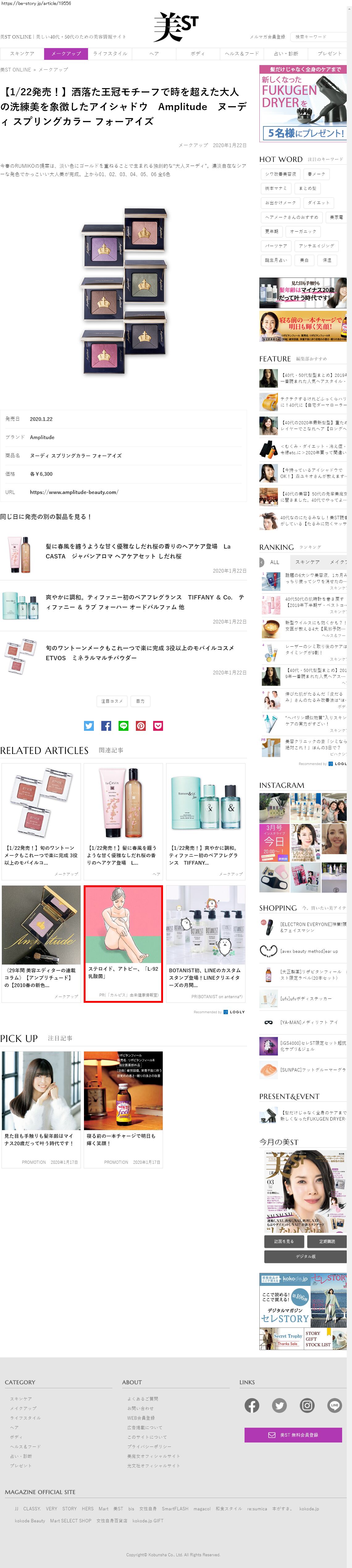The height and width of the screenshot is (1568, 352).
Task: Open メルマガ会員登録 link
Action: (267, 36)
